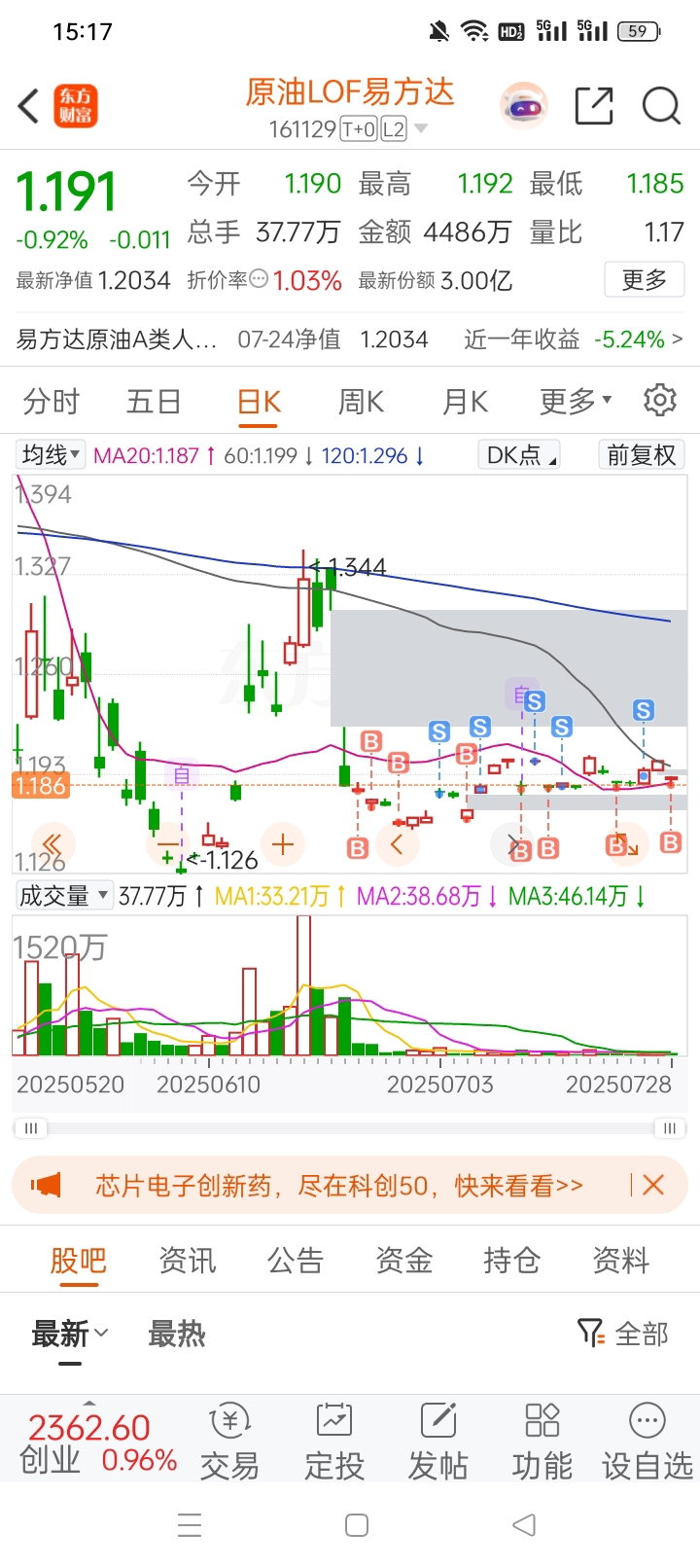The width and height of the screenshot is (700, 1568).
Task: Open the 交易 bottom bar item
Action: [x=229, y=1442]
